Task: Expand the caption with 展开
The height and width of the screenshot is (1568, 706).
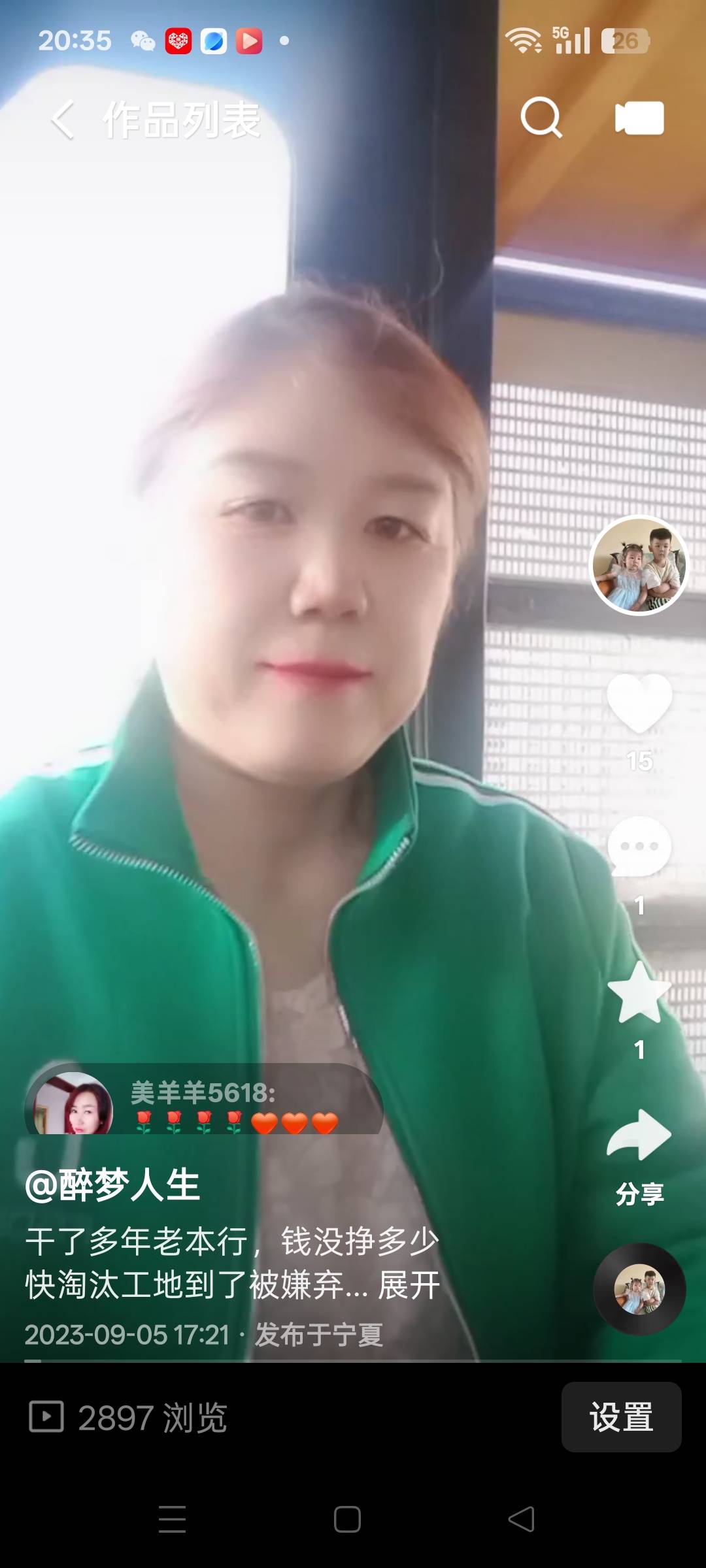Action: coord(409,1285)
